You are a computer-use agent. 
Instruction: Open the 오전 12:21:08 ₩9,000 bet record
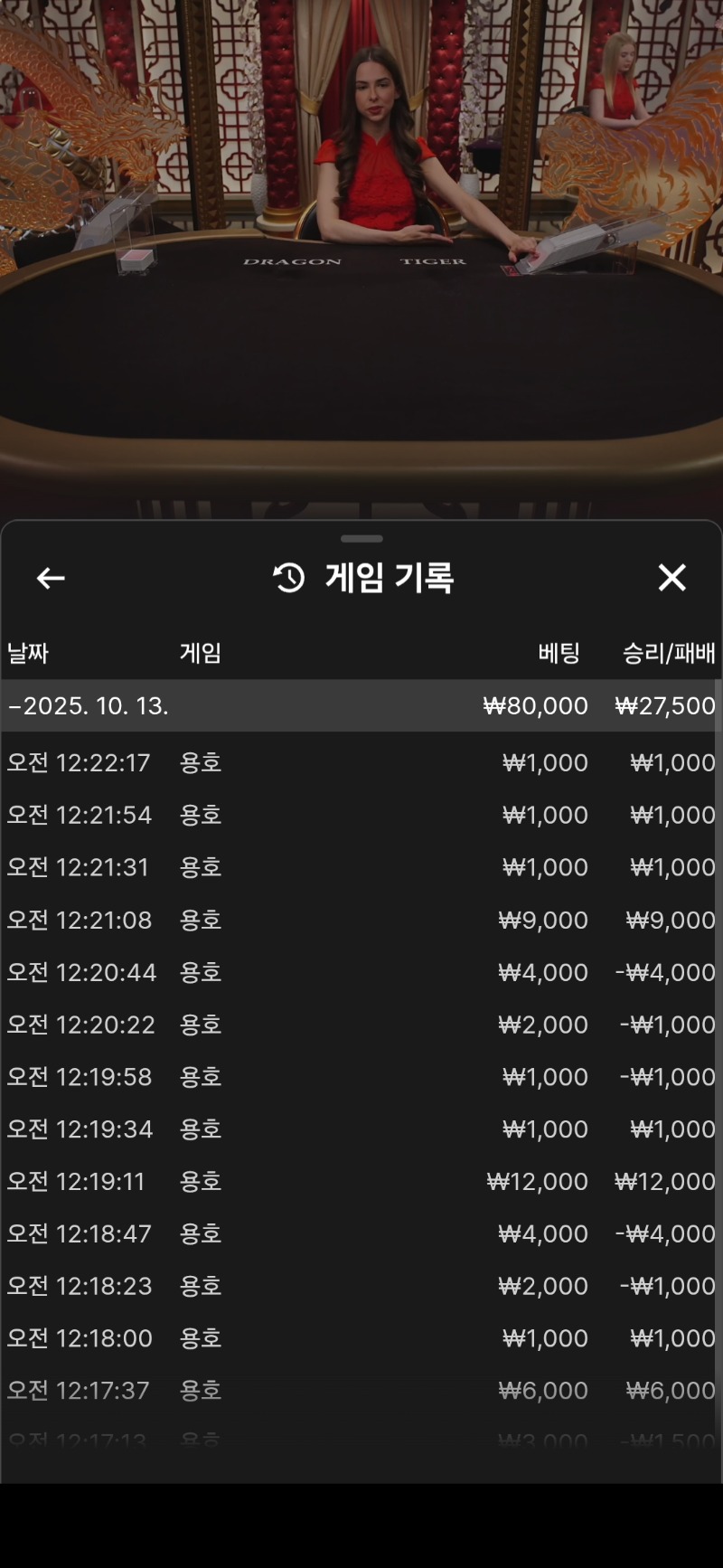pos(360,920)
